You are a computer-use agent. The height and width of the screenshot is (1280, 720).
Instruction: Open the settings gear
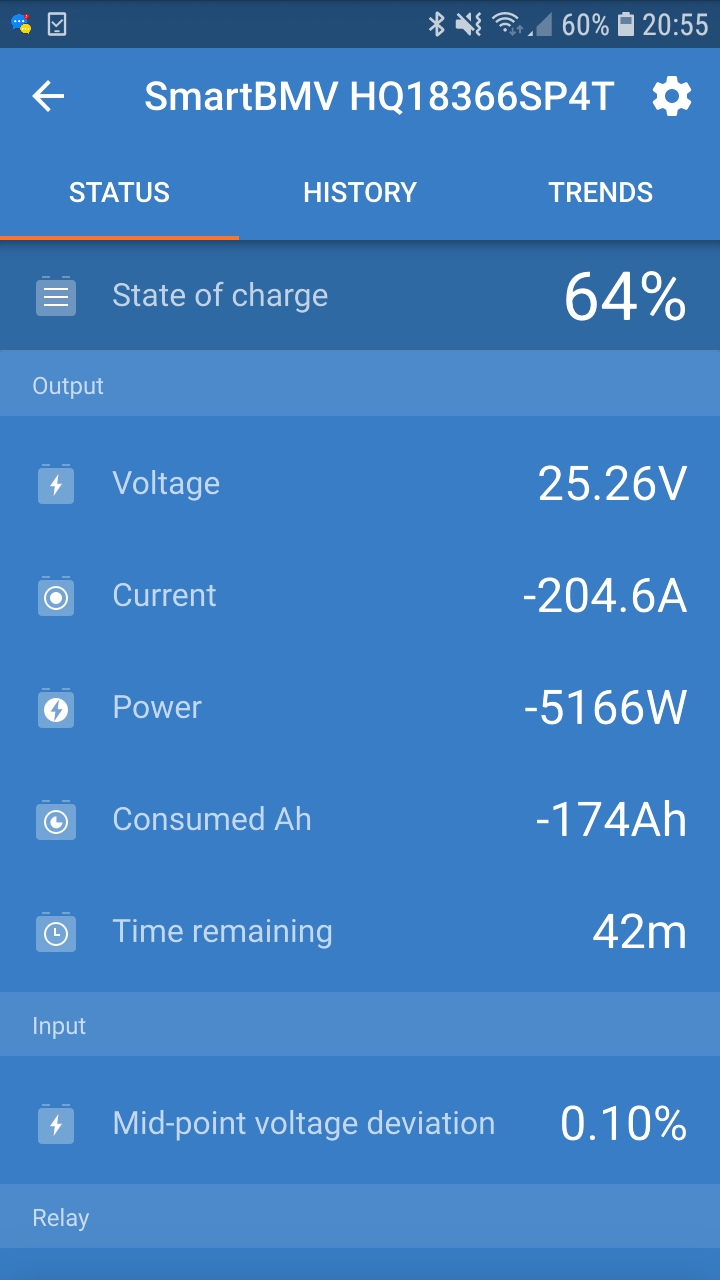(x=671, y=96)
